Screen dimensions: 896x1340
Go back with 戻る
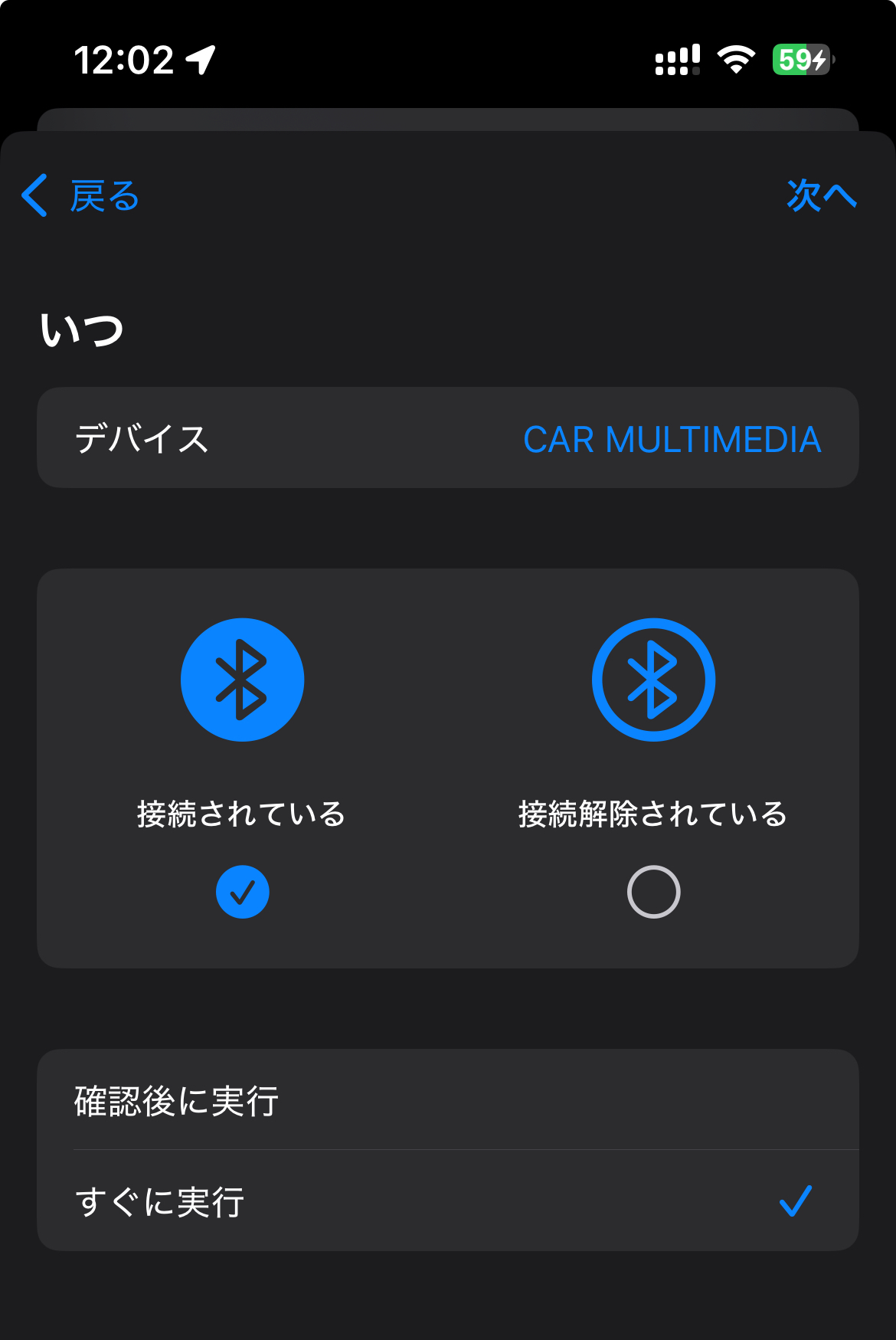[x=81, y=196]
